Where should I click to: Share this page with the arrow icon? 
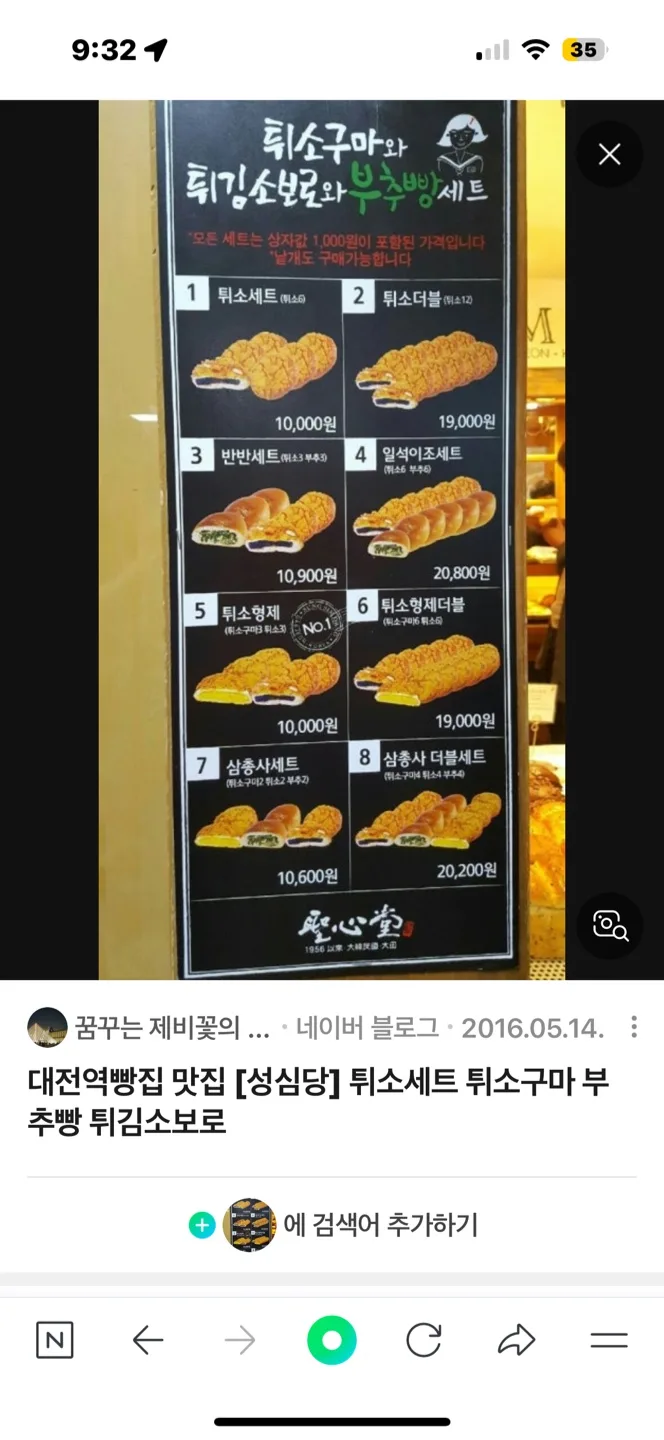pyautogui.click(x=516, y=1341)
